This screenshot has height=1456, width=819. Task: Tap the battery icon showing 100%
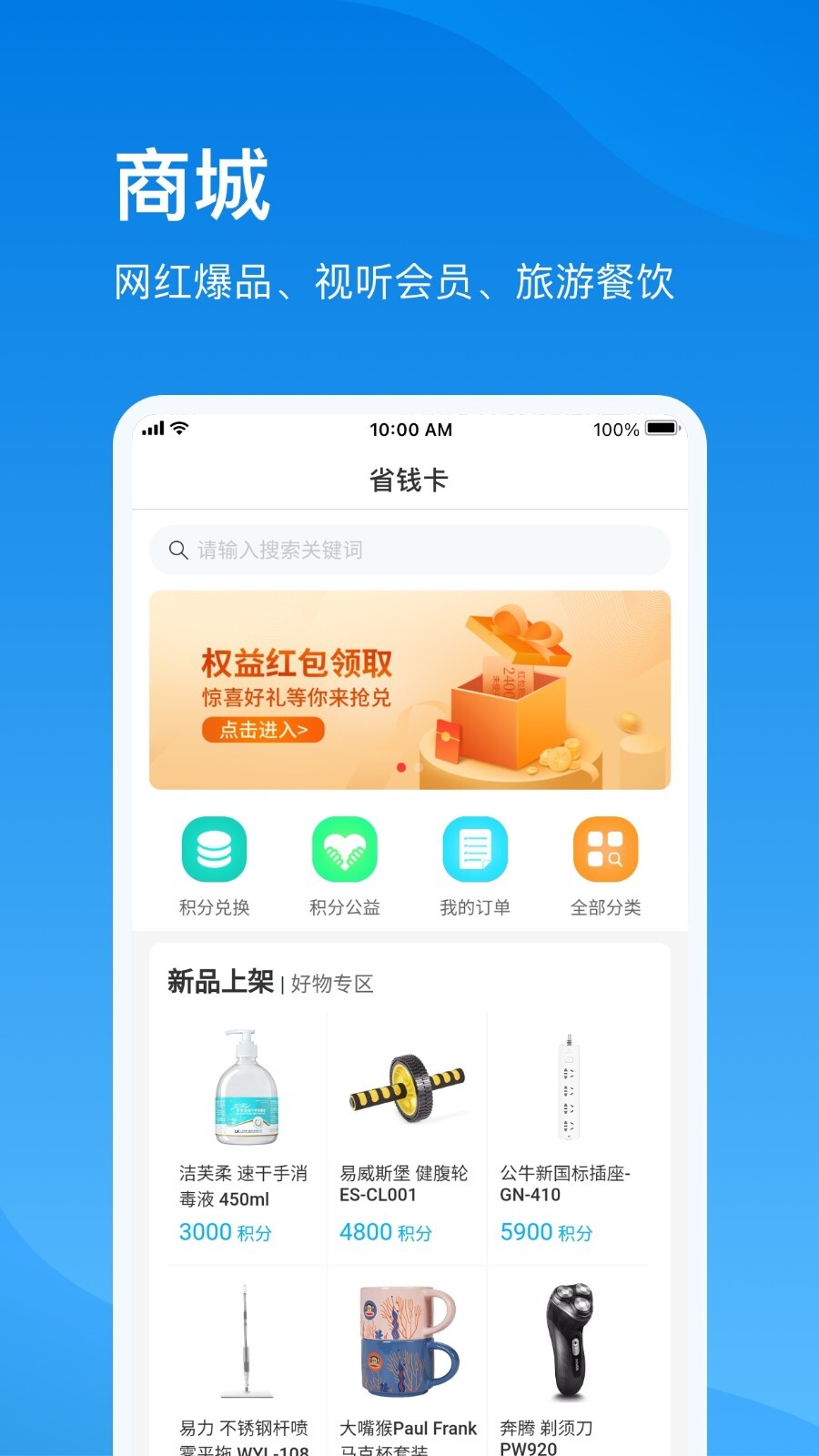coord(662,430)
